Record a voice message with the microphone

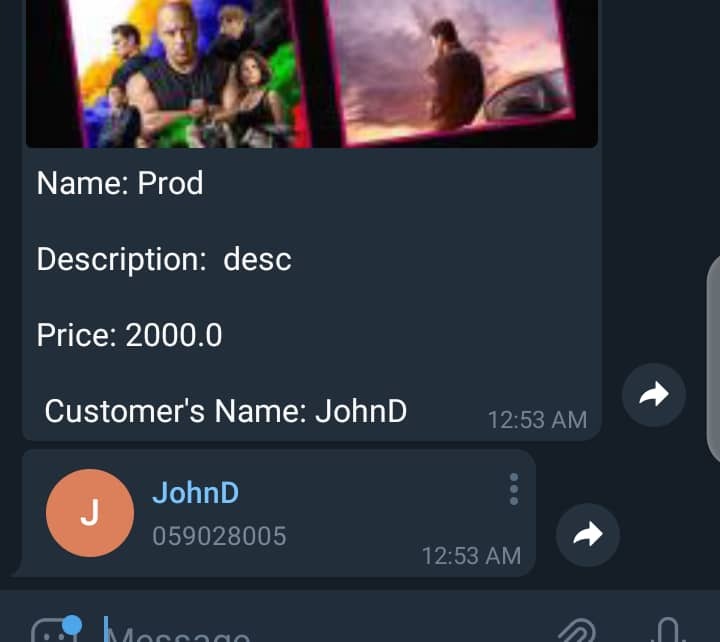(668, 630)
